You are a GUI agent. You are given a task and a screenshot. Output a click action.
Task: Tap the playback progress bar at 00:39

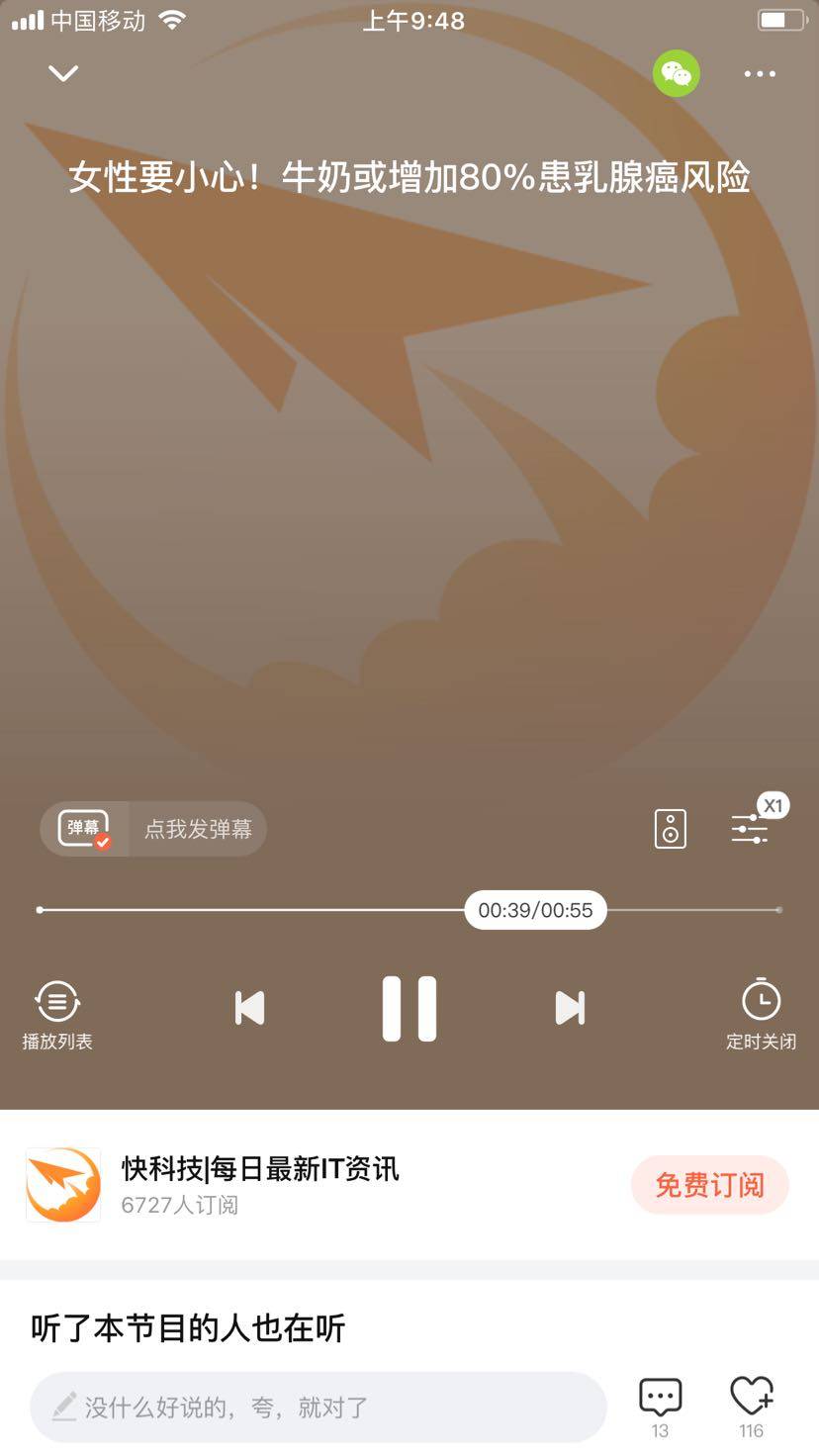click(535, 910)
